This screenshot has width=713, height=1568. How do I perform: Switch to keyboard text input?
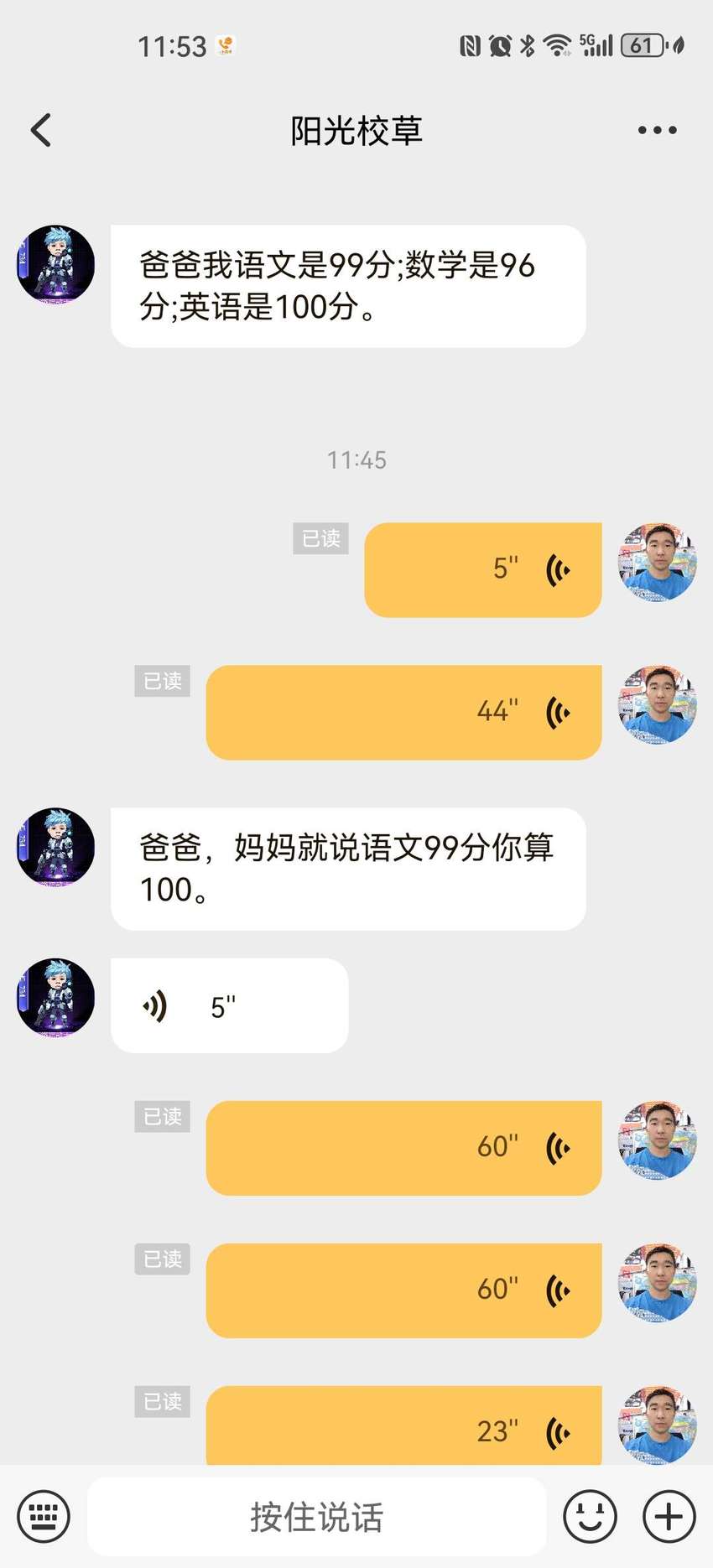coord(44,1516)
